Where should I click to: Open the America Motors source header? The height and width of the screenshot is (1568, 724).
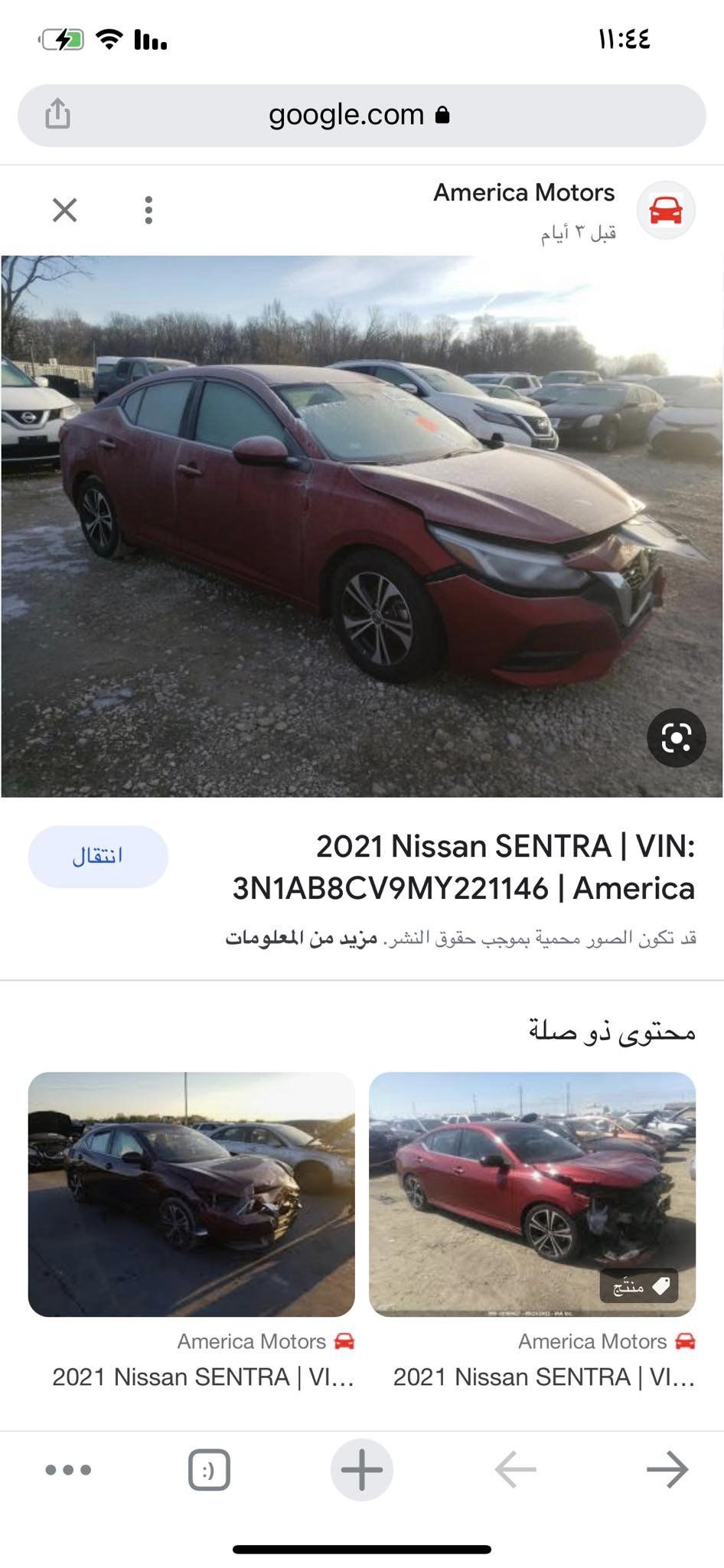pos(524,193)
